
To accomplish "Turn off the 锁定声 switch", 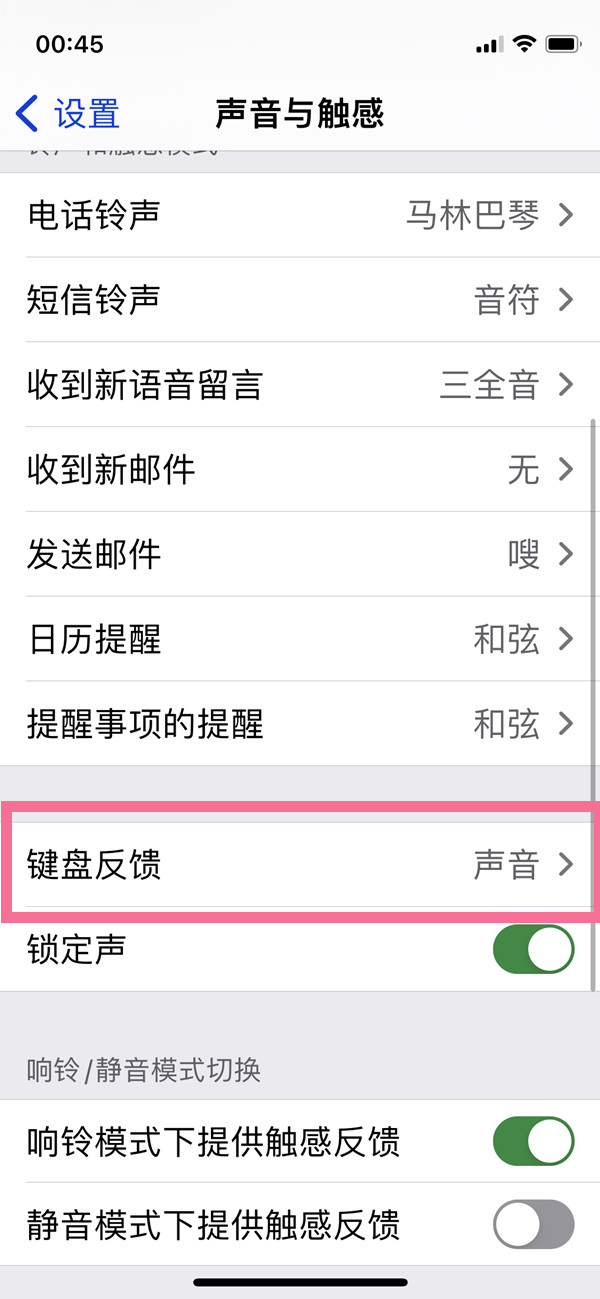I will click(x=533, y=949).
